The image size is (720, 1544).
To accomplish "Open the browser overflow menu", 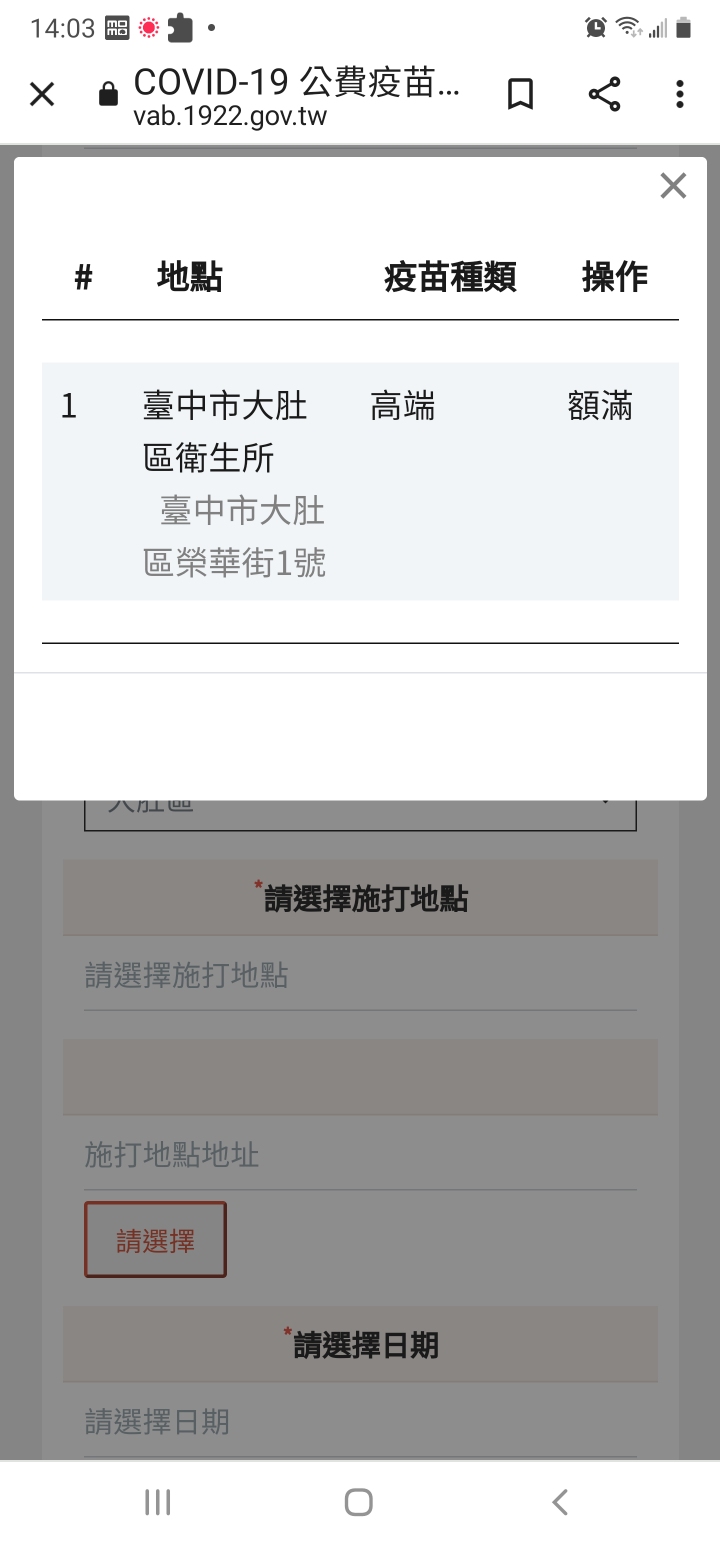I will 680,95.
